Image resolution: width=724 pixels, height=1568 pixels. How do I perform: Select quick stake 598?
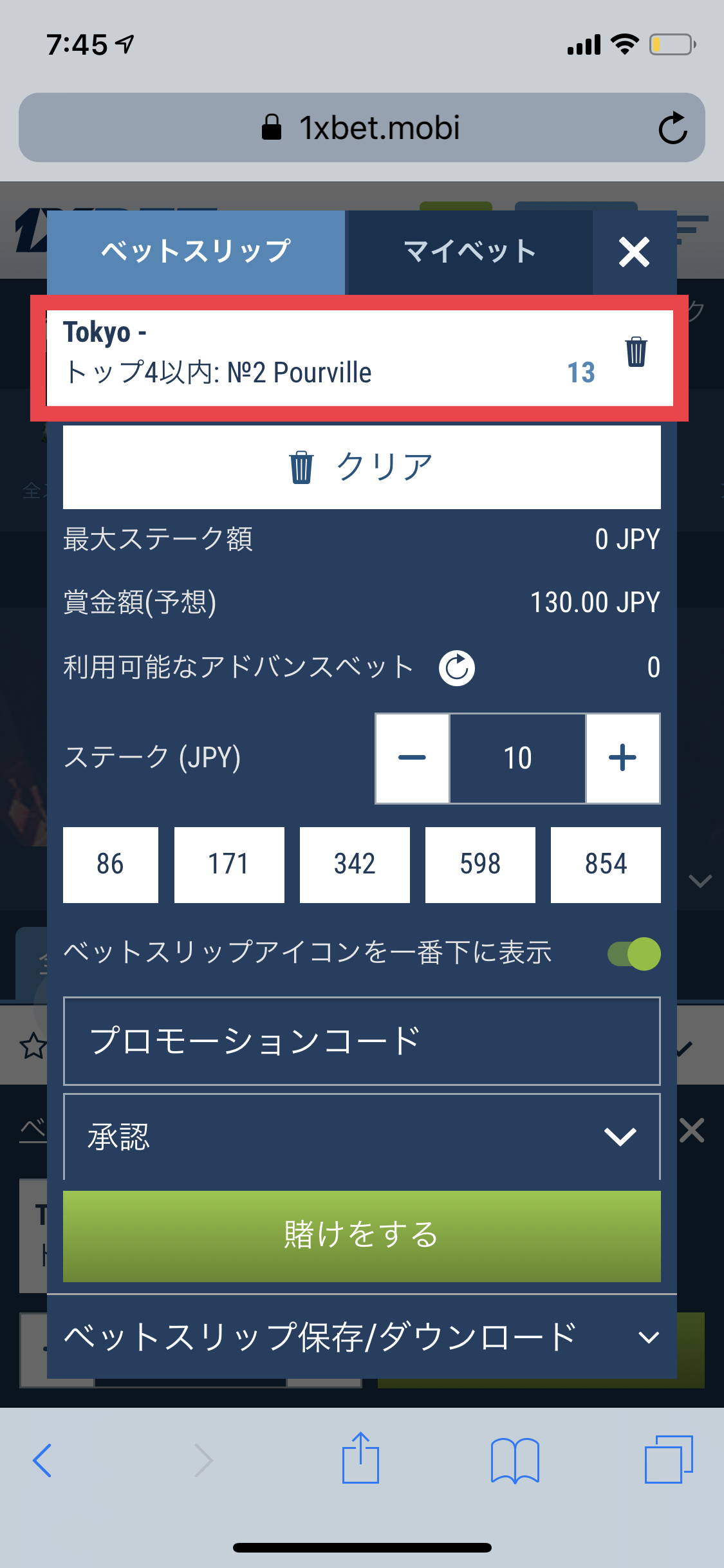tap(480, 864)
